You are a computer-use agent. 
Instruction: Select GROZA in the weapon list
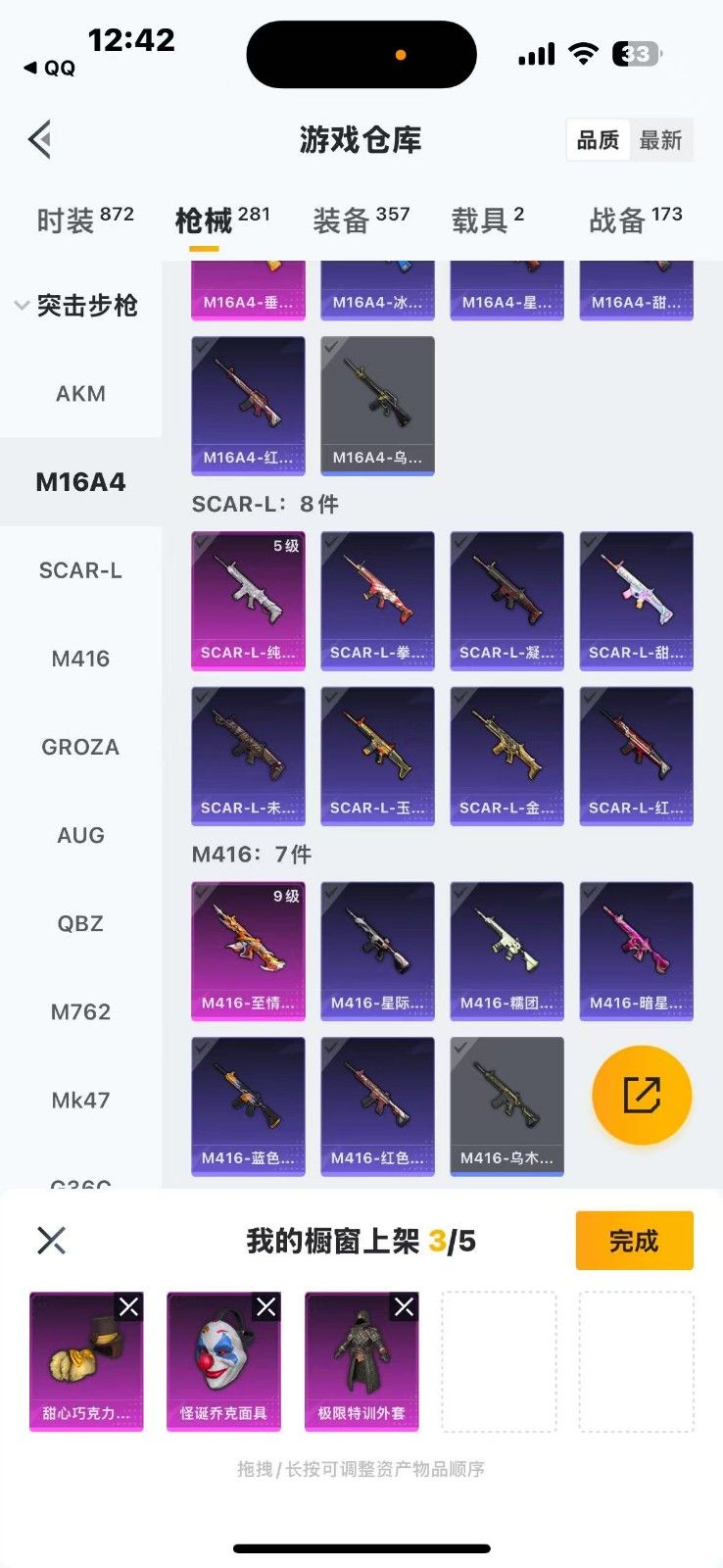pyautogui.click(x=80, y=747)
